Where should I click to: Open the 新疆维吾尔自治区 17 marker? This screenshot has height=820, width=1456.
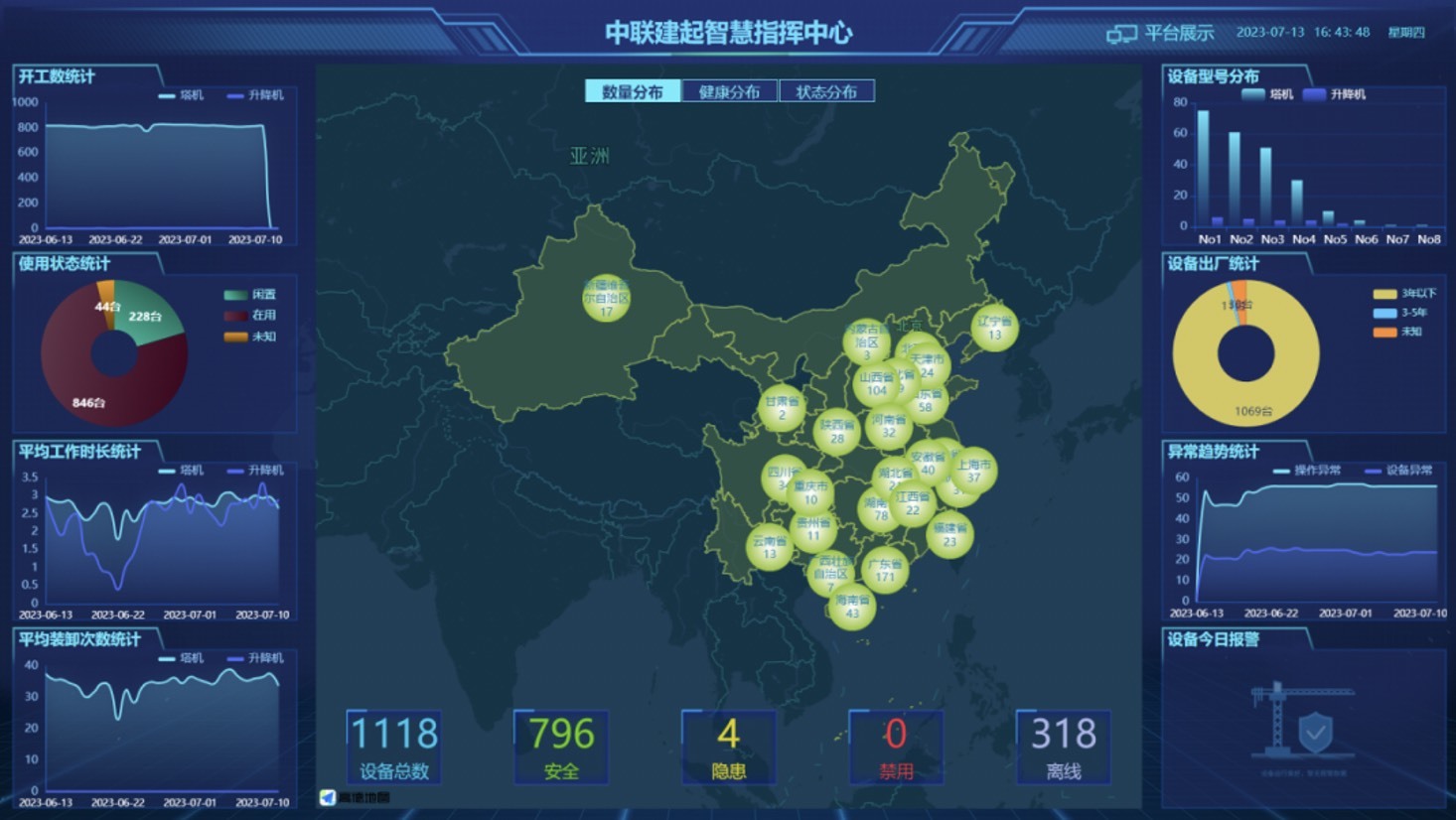(606, 298)
